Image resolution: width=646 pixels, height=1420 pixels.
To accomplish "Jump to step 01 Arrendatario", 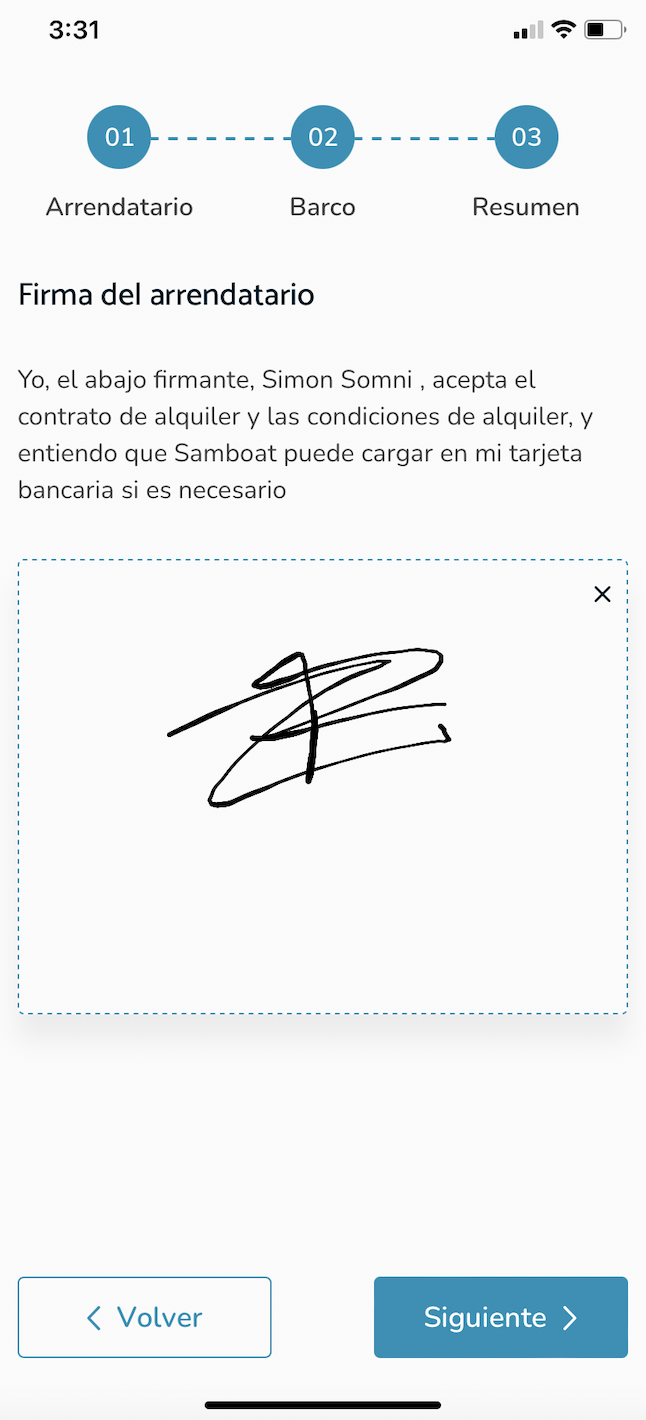I will [x=119, y=137].
